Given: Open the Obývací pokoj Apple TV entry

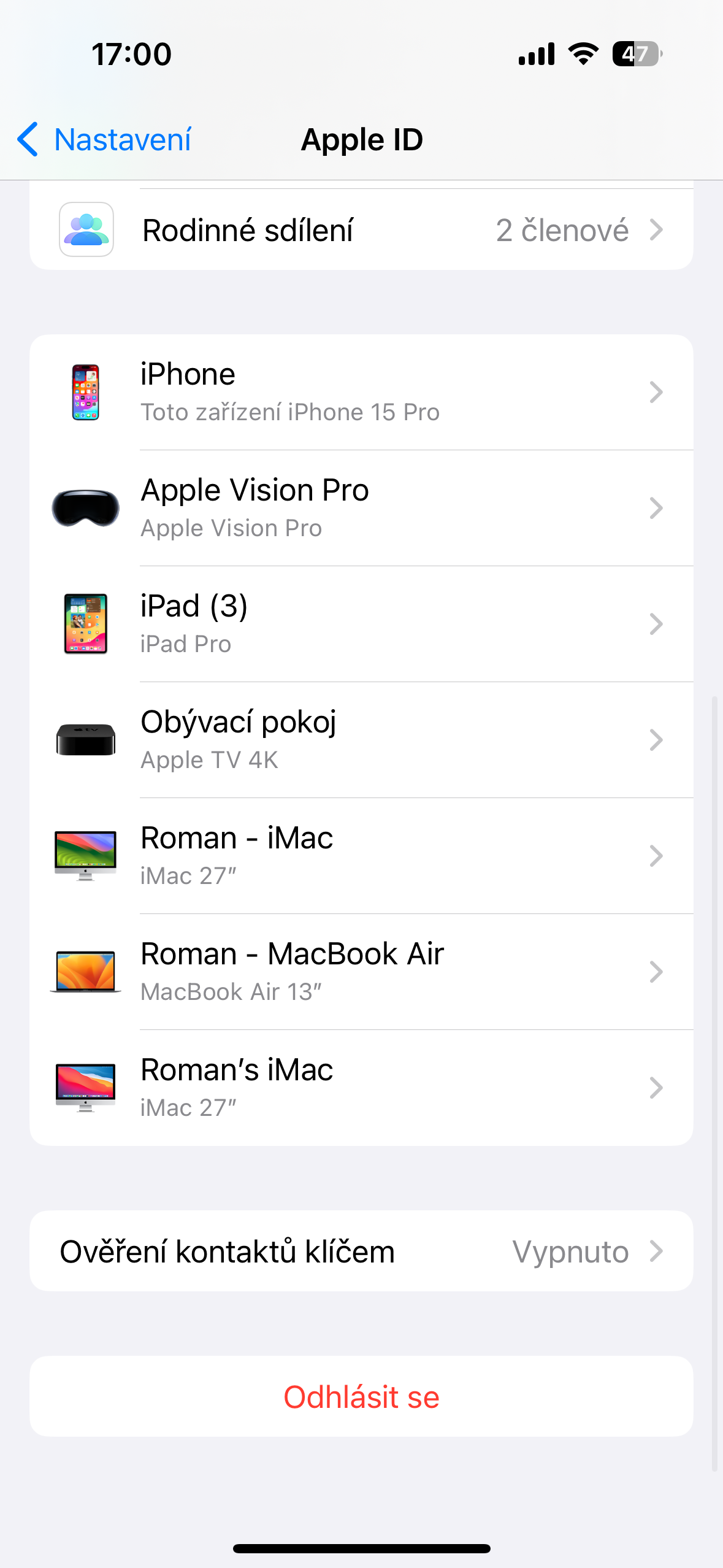Looking at the screenshot, I should (x=361, y=739).
